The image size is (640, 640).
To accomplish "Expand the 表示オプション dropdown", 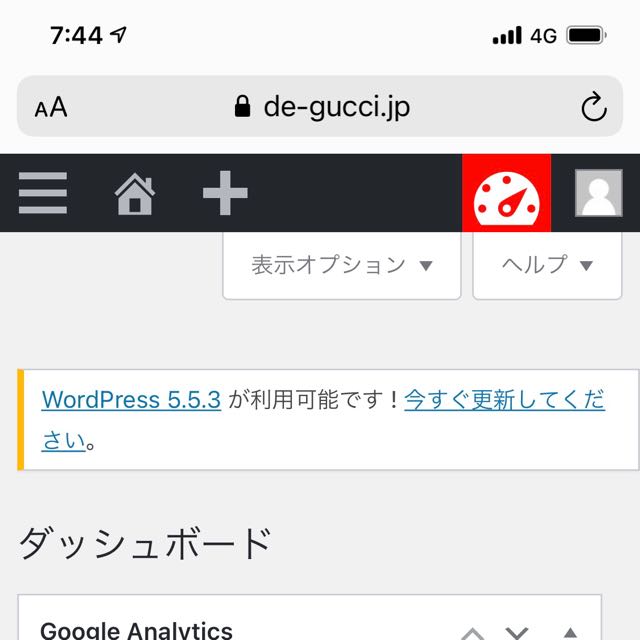I will point(341,265).
